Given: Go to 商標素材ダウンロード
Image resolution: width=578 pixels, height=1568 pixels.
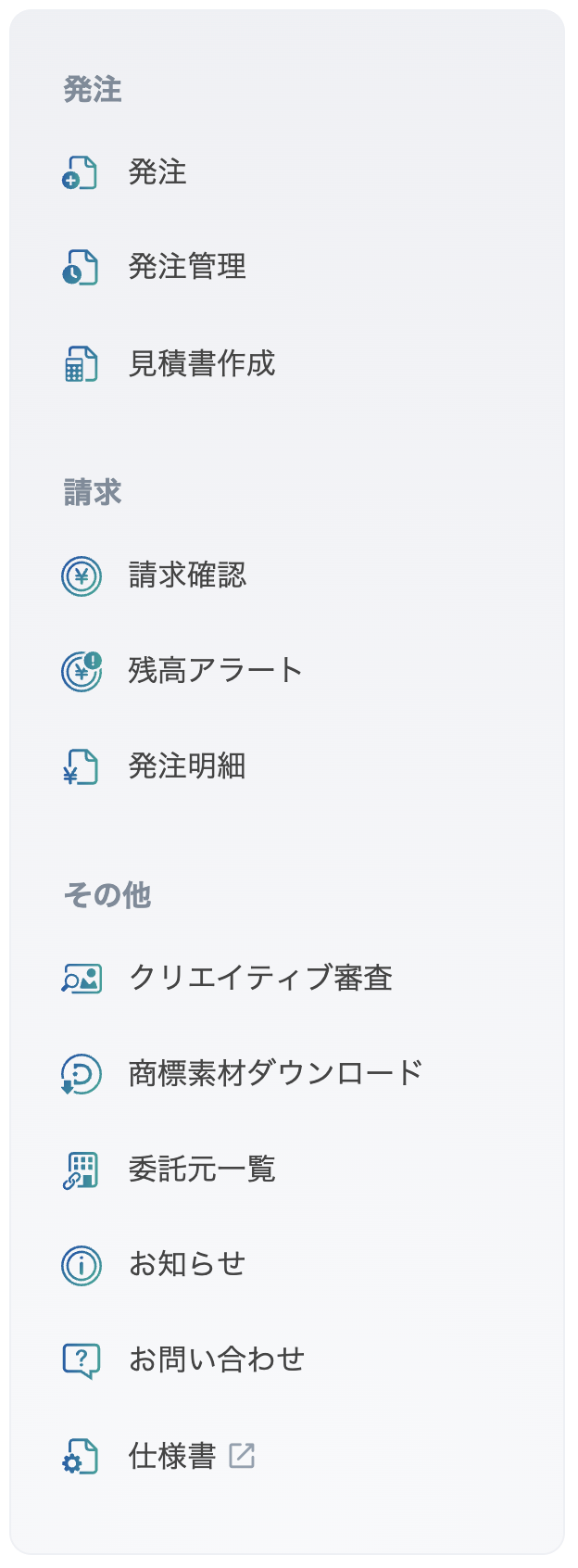Looking at the screenshot, I should pyautogui.click(x=275, y=1073).
